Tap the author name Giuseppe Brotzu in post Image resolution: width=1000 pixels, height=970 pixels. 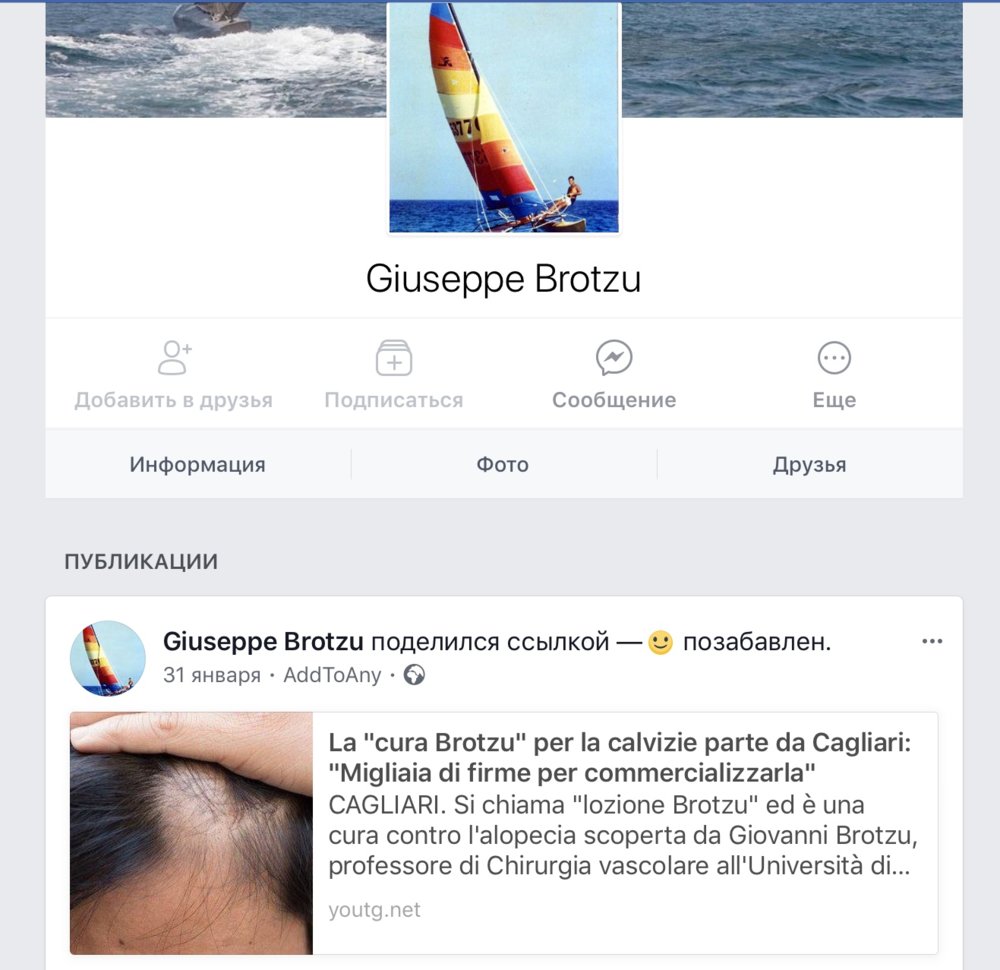tap(263, 642)
